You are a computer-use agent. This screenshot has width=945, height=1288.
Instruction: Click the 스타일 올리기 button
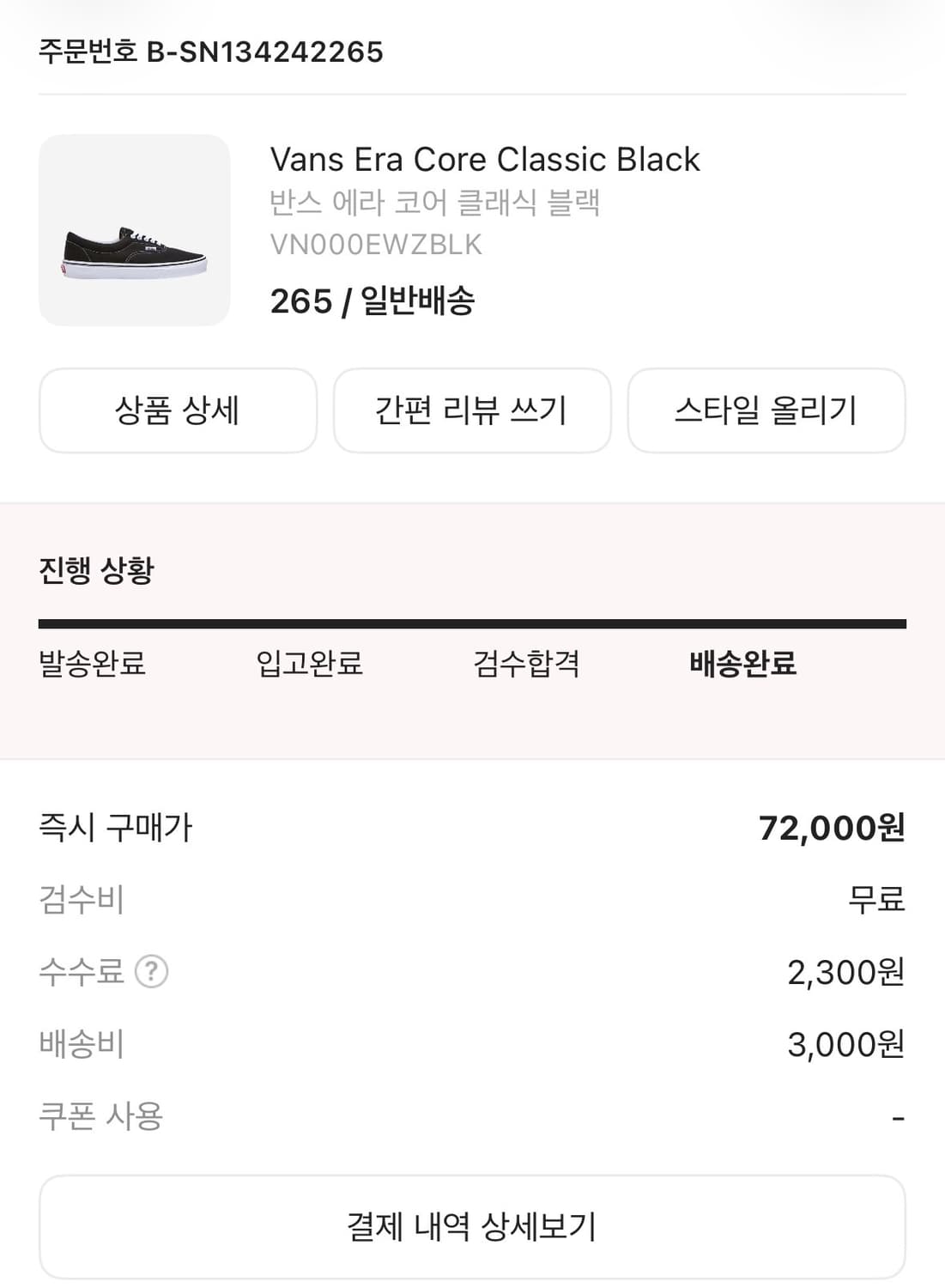tap(766, 410)
